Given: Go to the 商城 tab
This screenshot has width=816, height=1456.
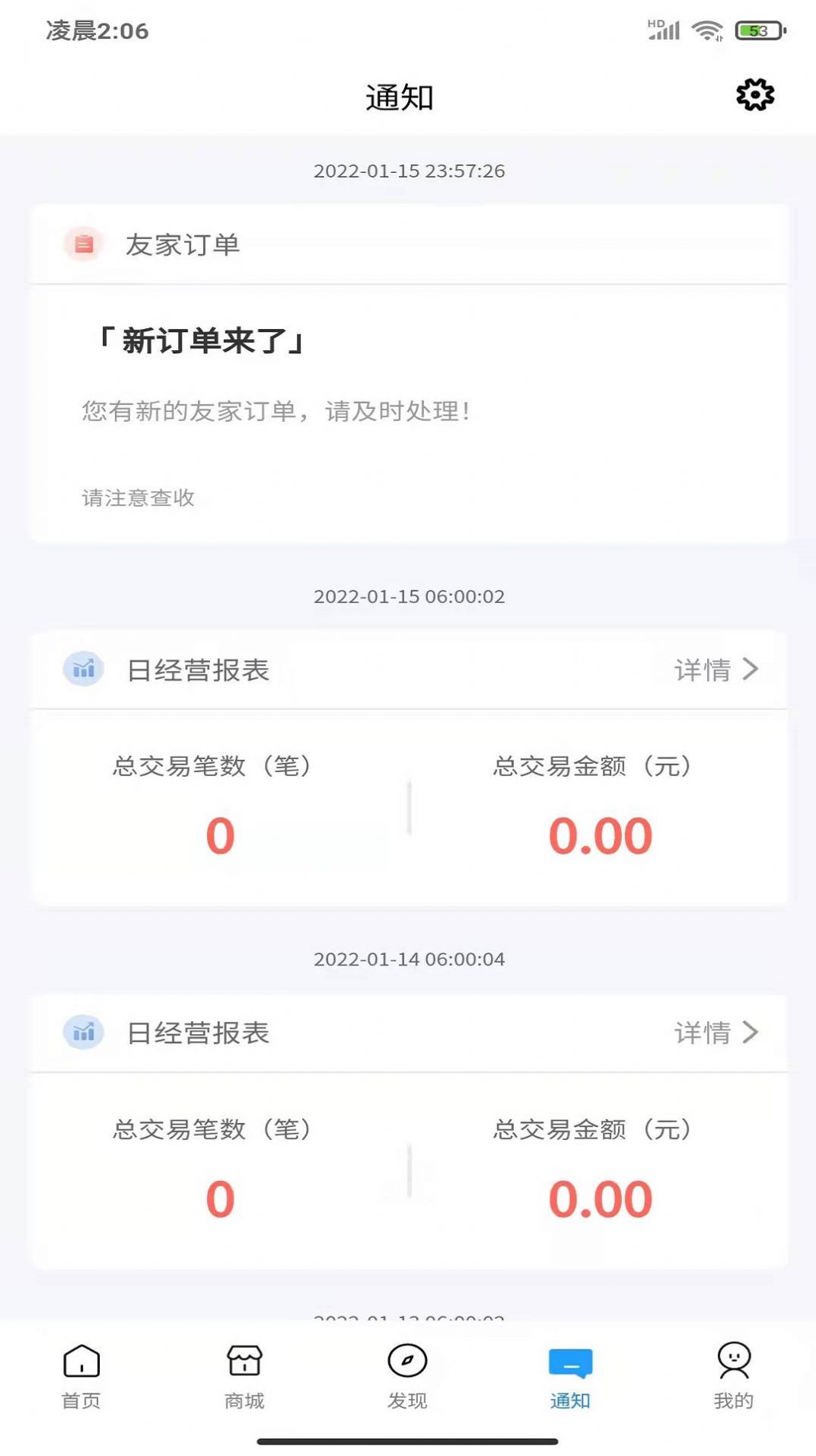Looking at the screenshot, I should [244, 1377].
